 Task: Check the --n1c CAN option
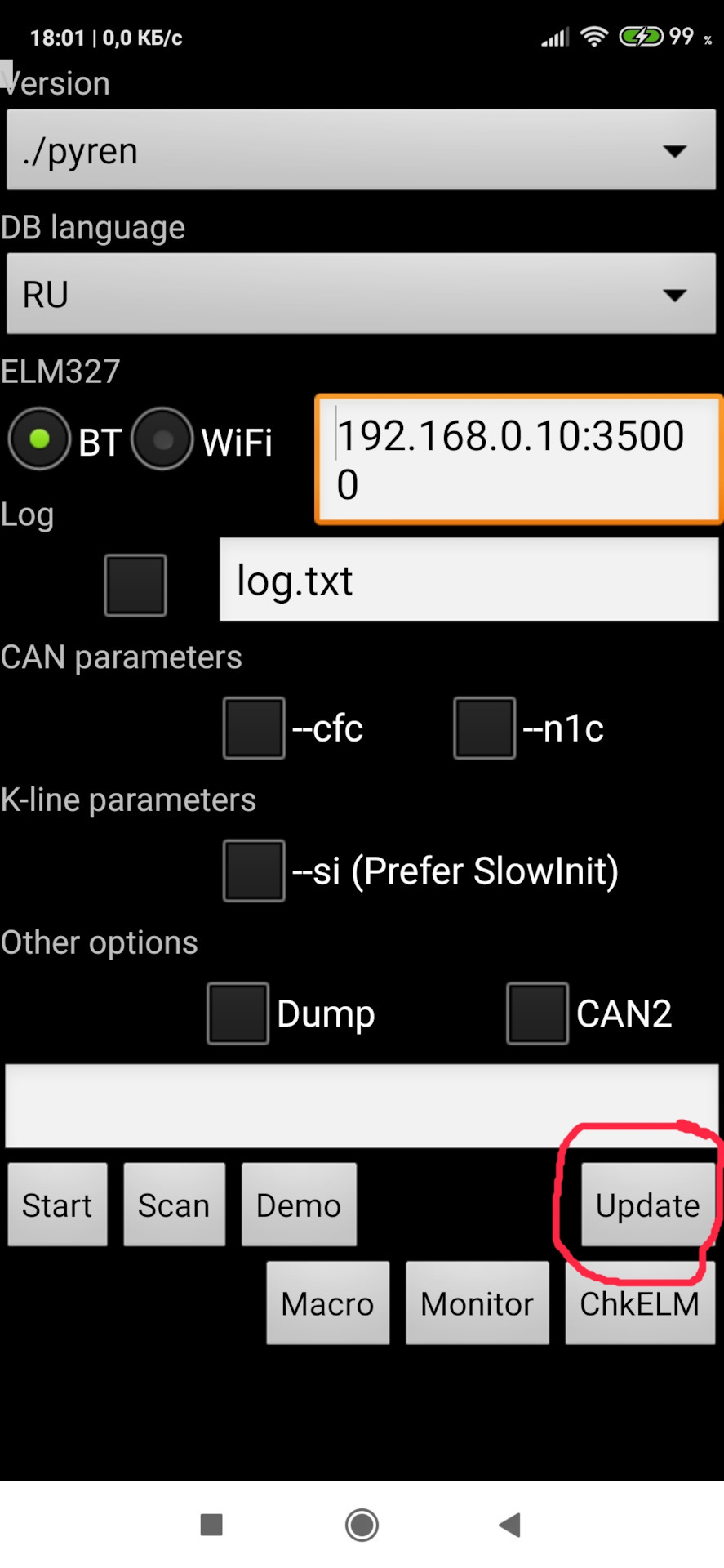pos(485,728)
